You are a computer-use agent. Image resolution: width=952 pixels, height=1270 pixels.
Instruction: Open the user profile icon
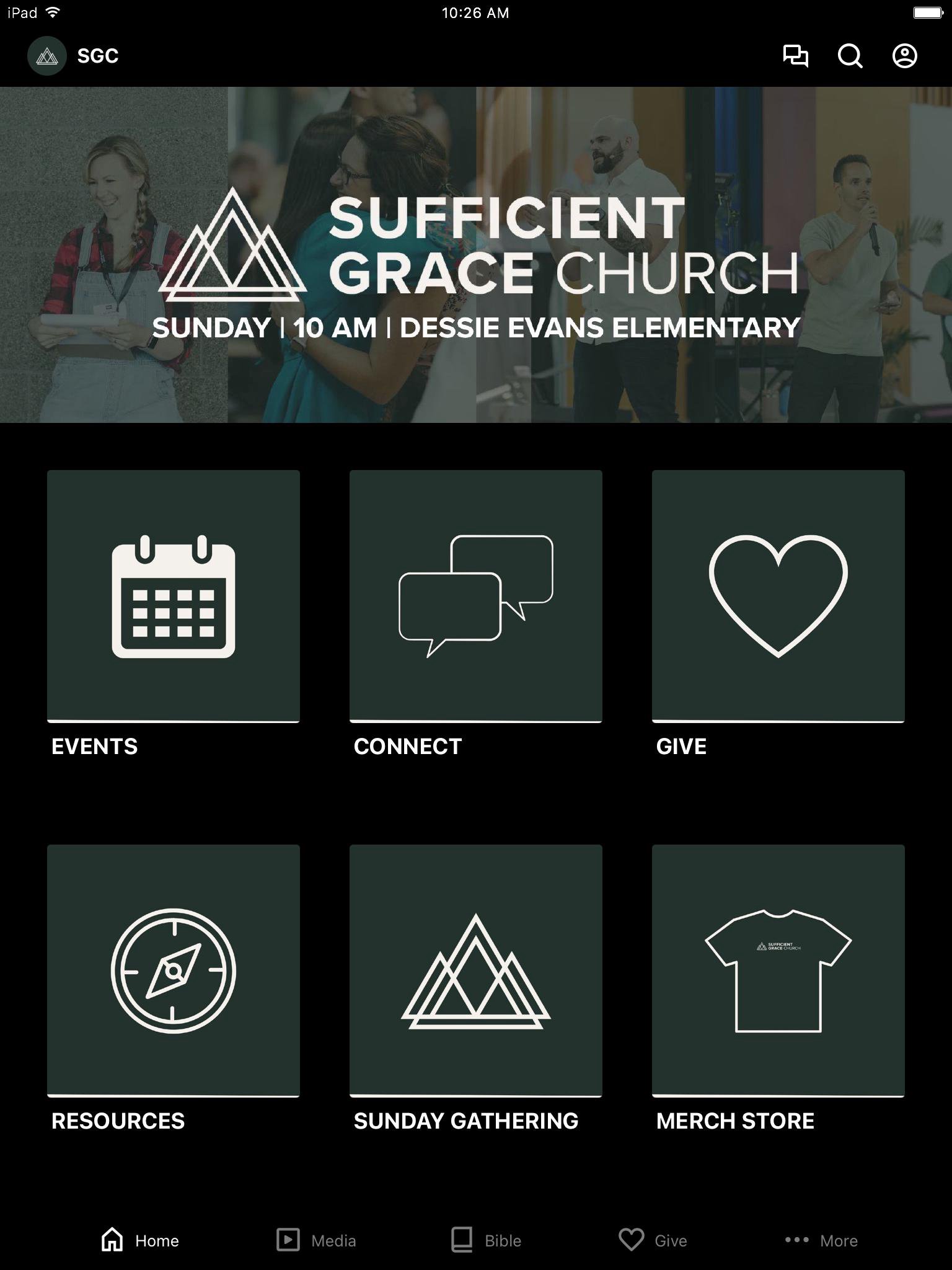pos(904,56)
